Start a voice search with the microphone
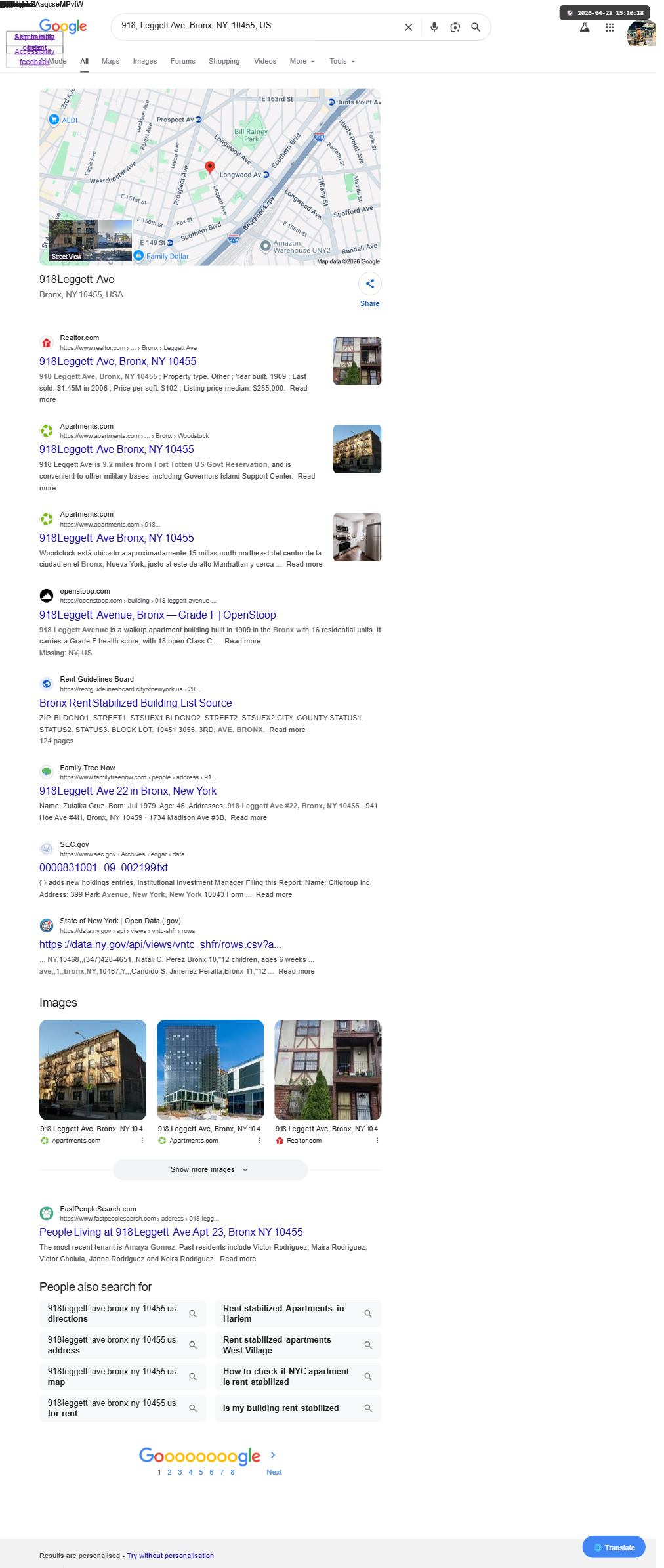Image resolution: width=664 pixels, height=1568 pixels. click(x=434, y=27)
